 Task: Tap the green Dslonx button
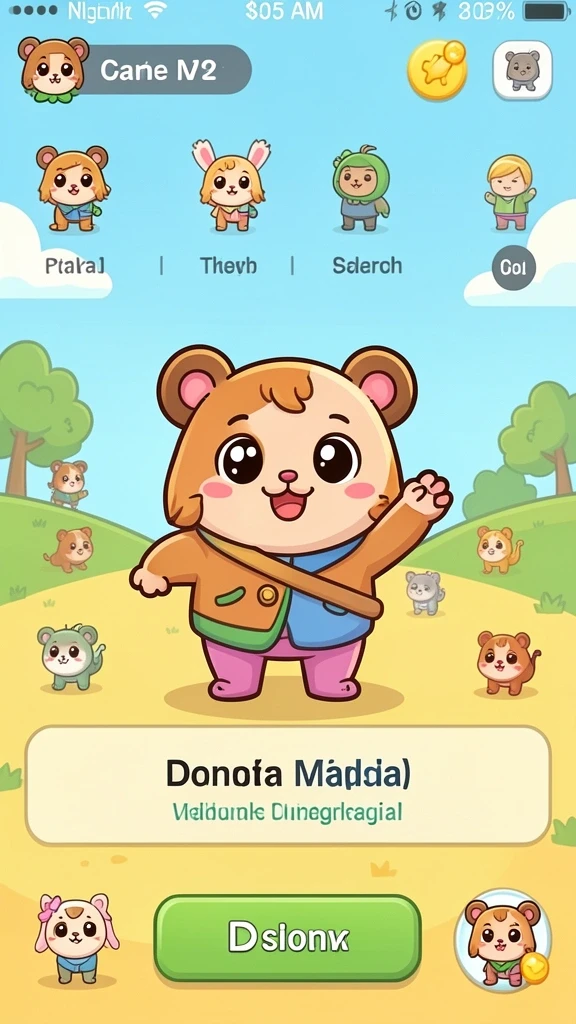288,938
